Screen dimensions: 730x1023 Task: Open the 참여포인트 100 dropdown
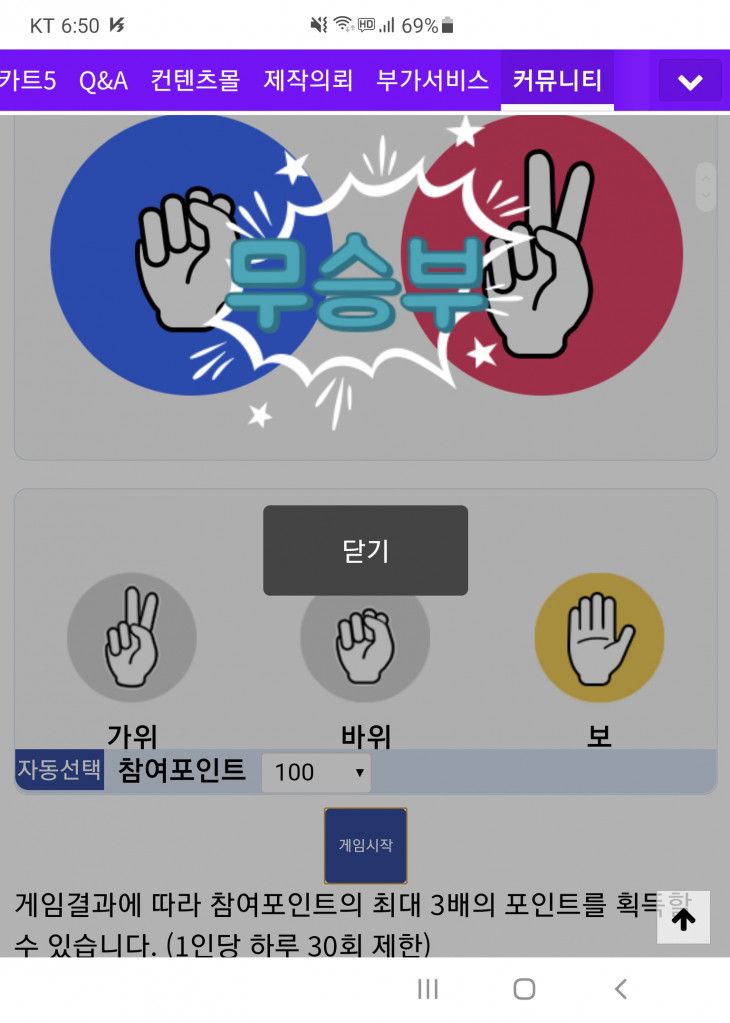[316, 772]
